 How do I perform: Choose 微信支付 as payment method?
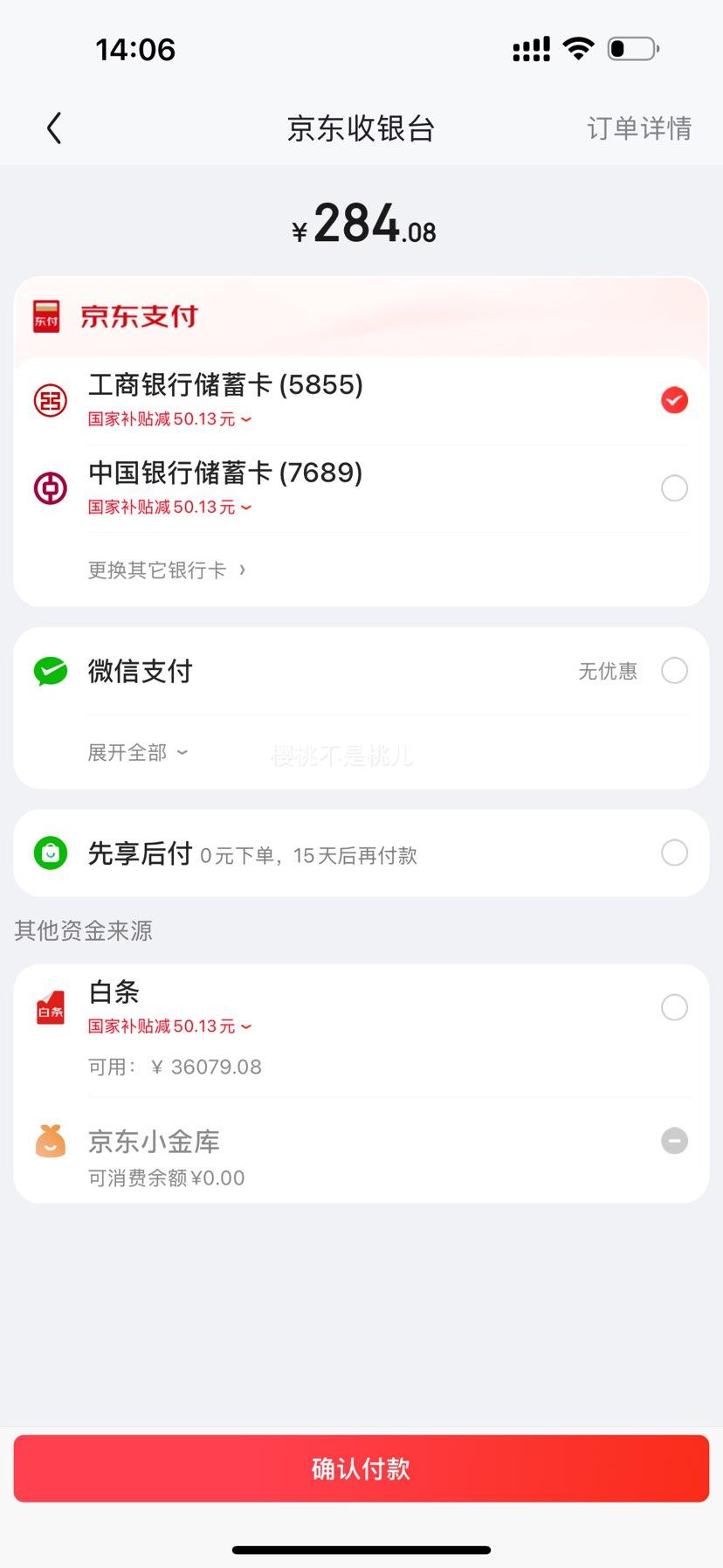(x=361, y=671)
